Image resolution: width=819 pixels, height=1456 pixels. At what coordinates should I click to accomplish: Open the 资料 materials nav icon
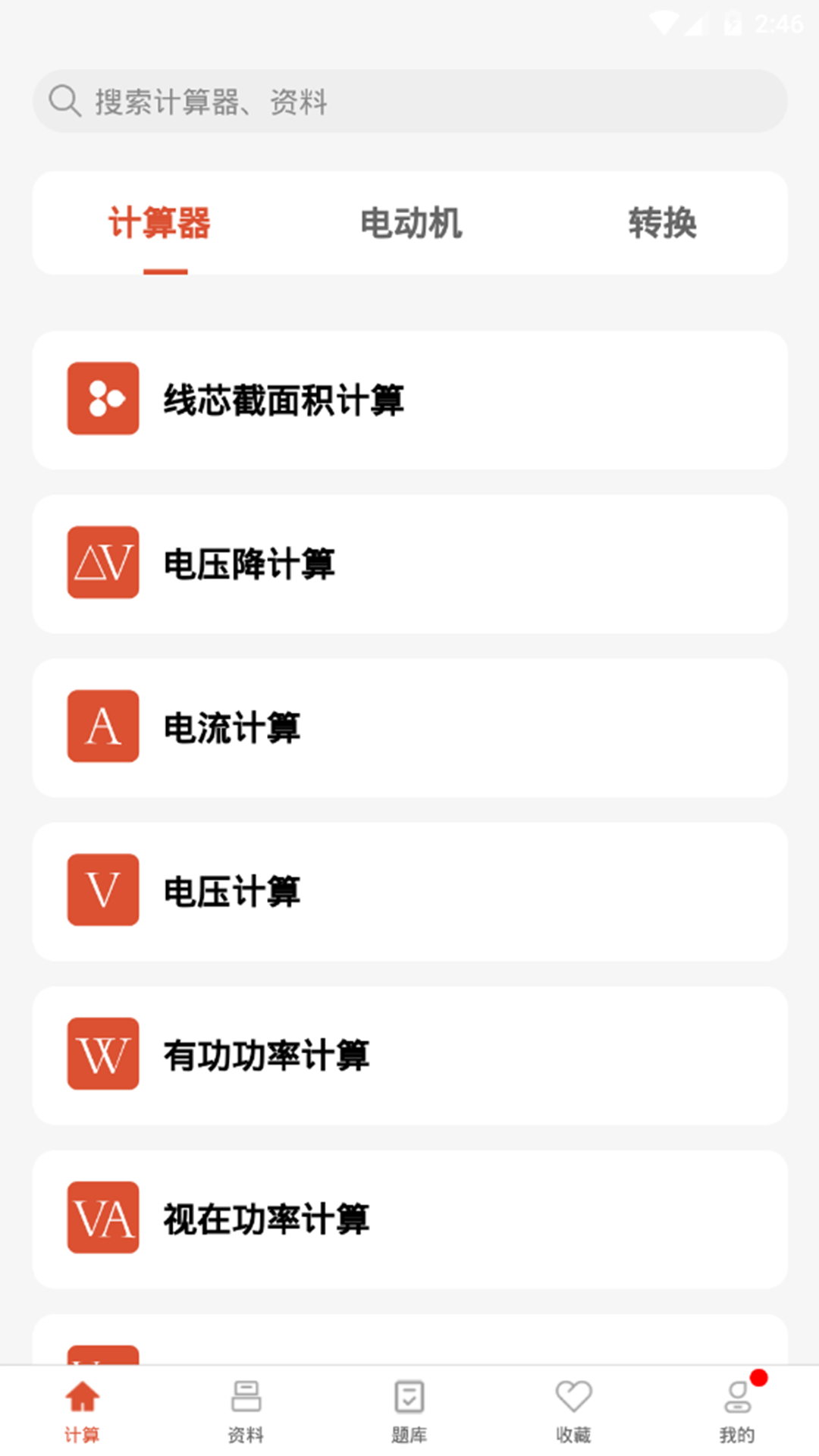(246, 1398)
